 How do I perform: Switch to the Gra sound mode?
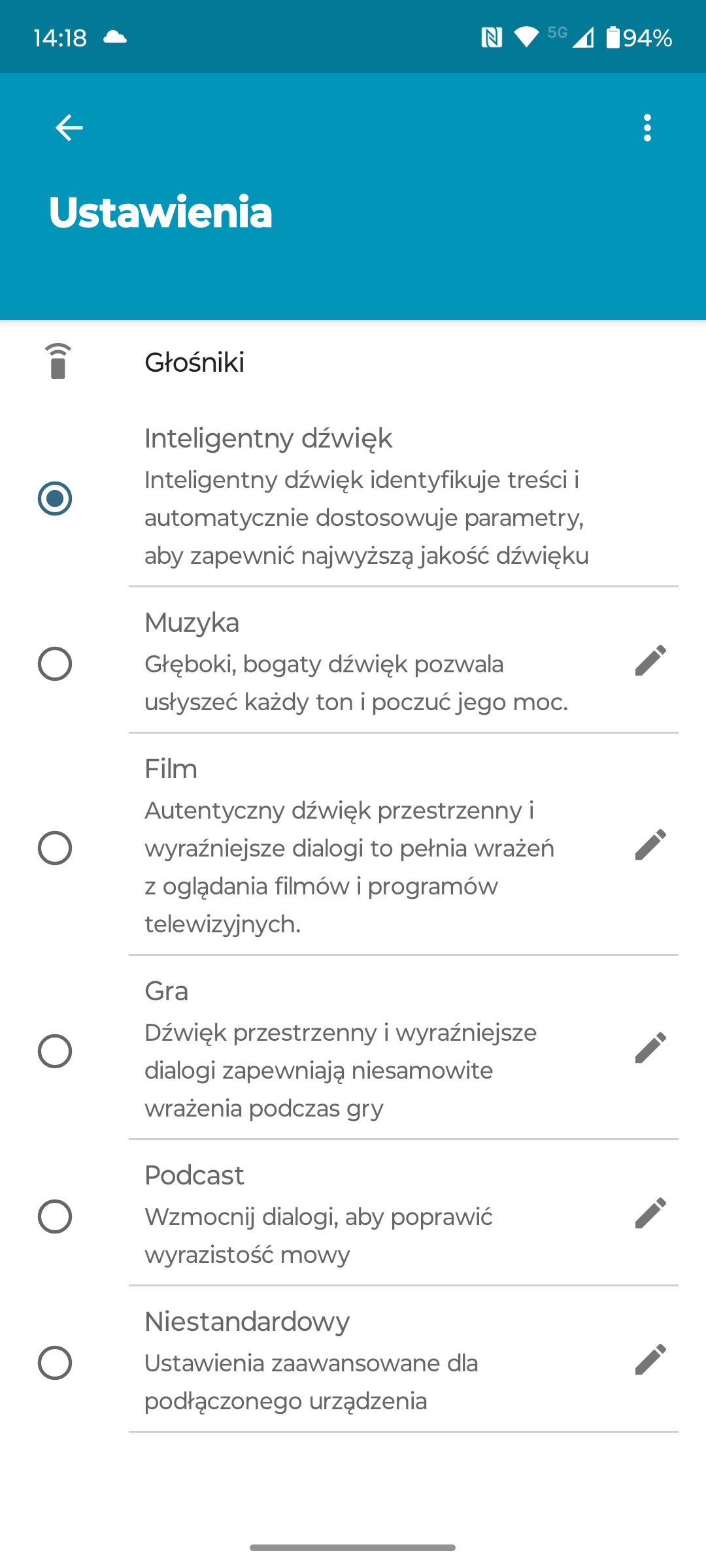[x=55, y=1051]
